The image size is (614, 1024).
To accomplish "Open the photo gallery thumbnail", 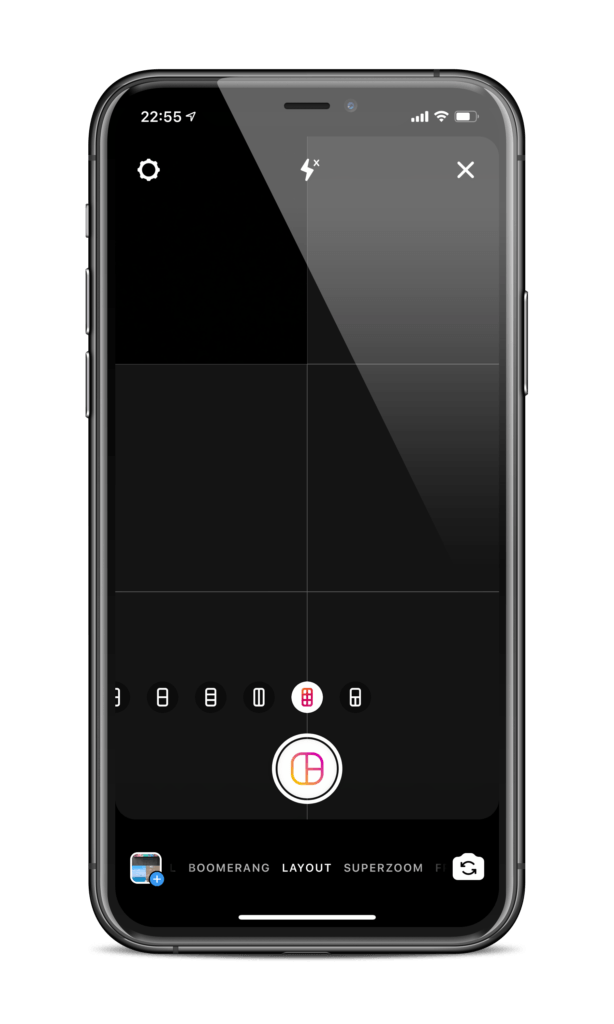I will pyautogui.click(x=146, y=867).
